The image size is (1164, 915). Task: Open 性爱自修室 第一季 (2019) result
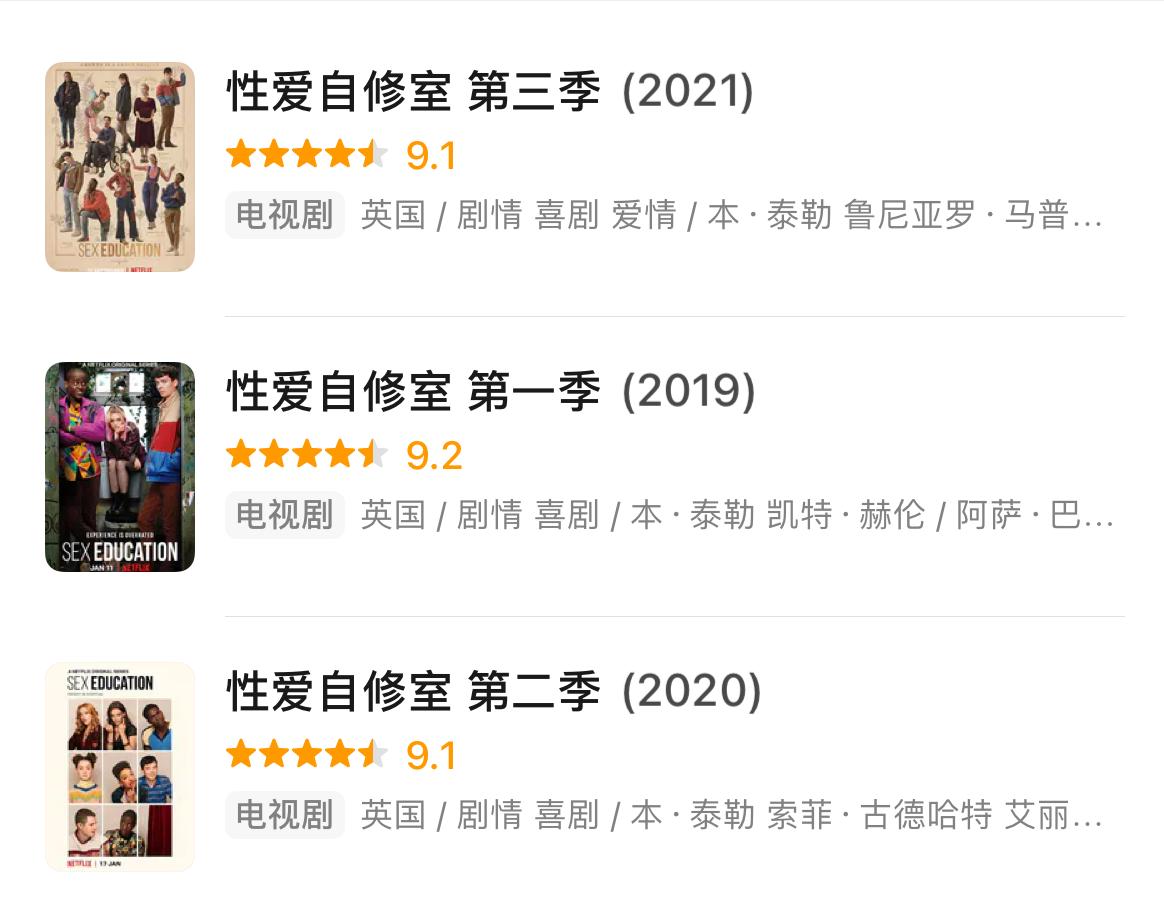pos(490,391)
